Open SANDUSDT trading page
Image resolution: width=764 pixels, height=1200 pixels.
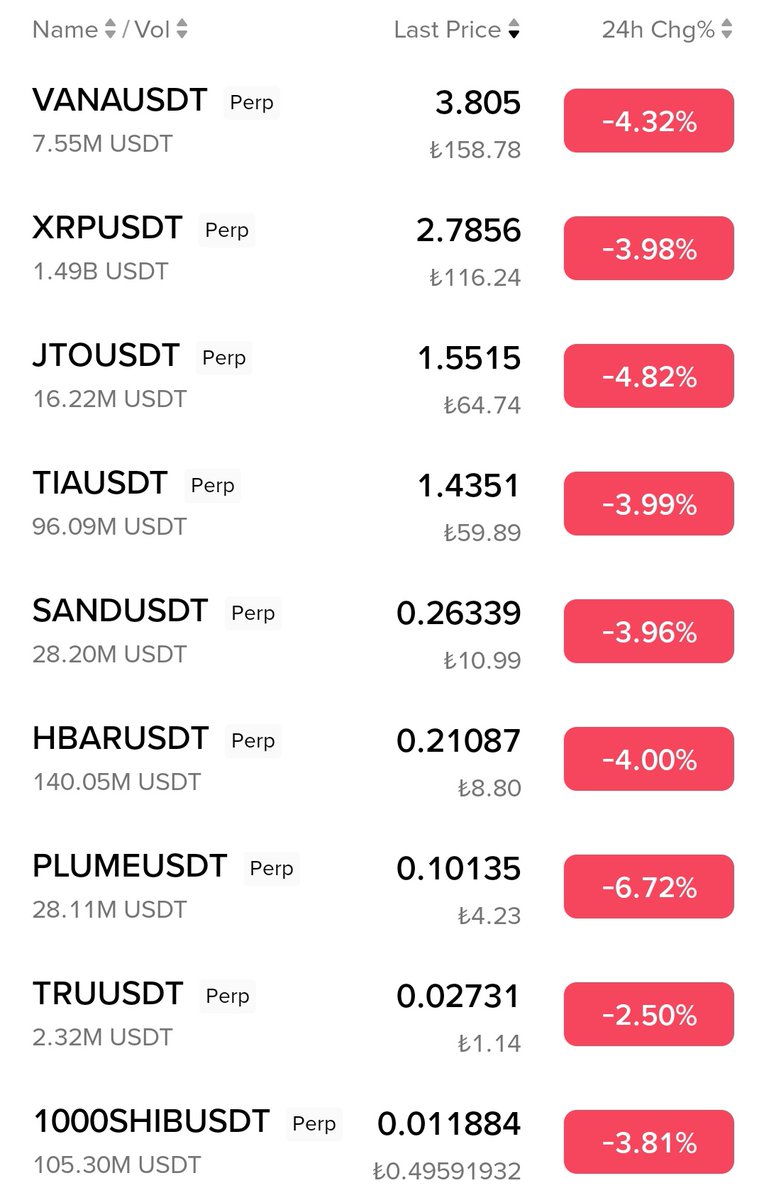click(x=120, y=611)
